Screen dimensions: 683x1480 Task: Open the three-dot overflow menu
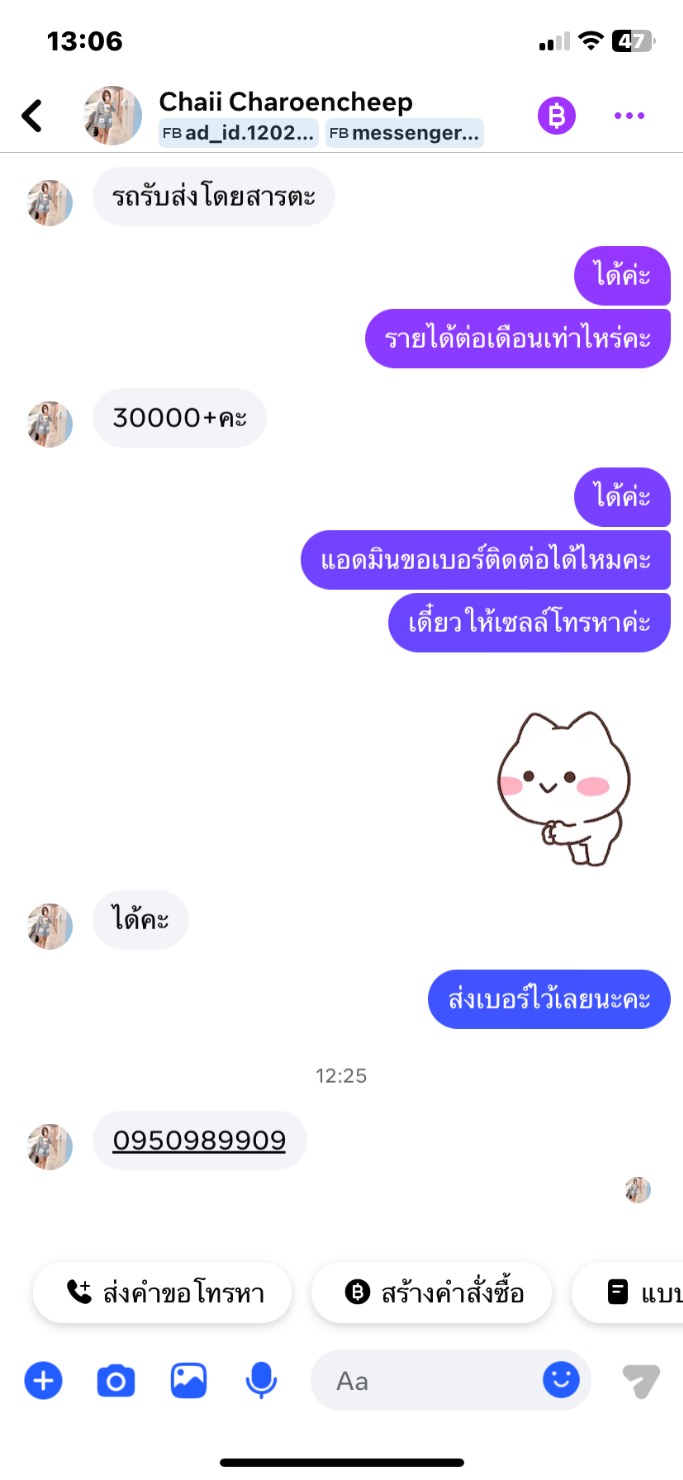pyautogui.click(x=629, y=116)
